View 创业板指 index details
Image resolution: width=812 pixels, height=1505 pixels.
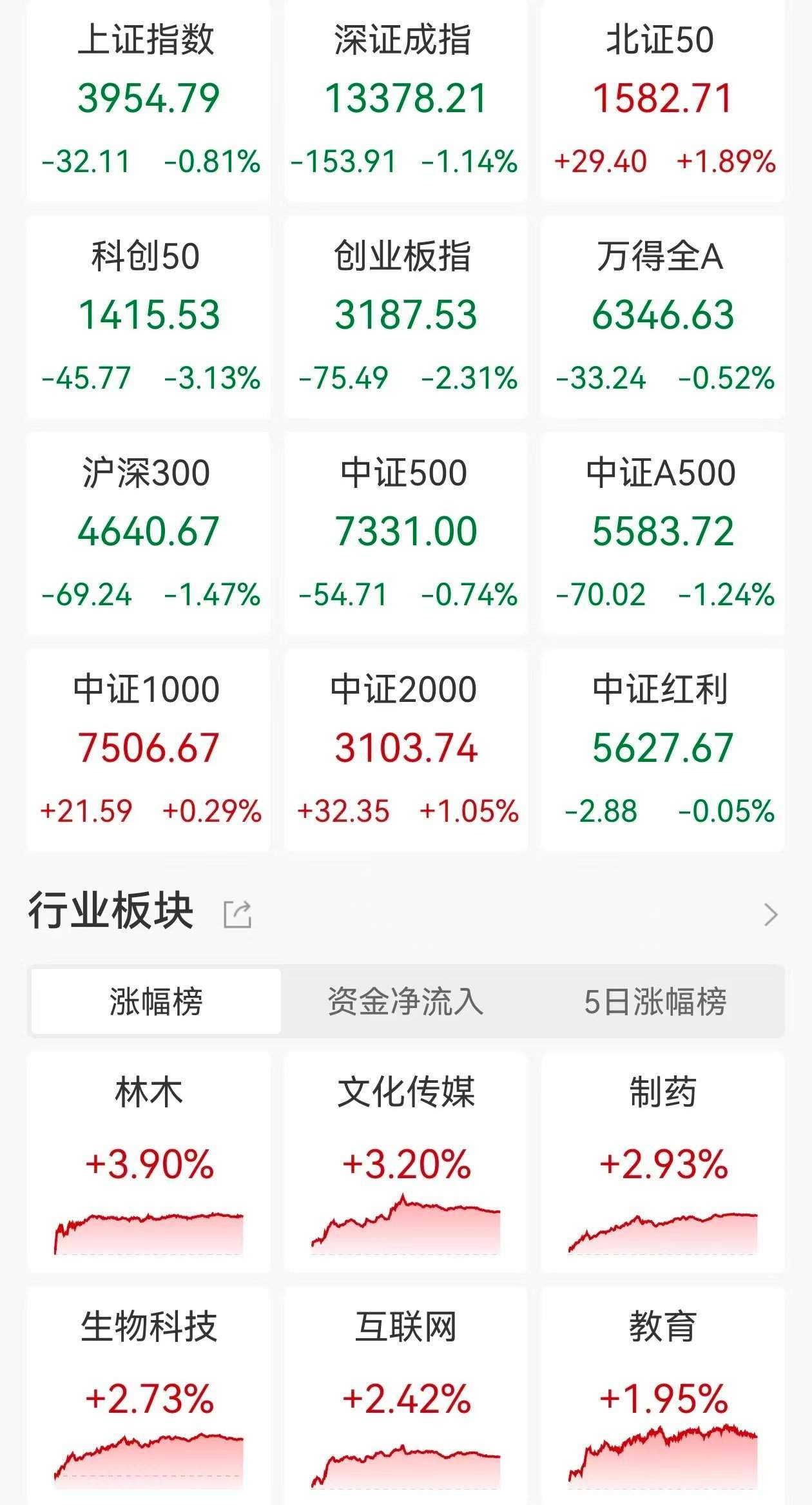pos(405,316)
